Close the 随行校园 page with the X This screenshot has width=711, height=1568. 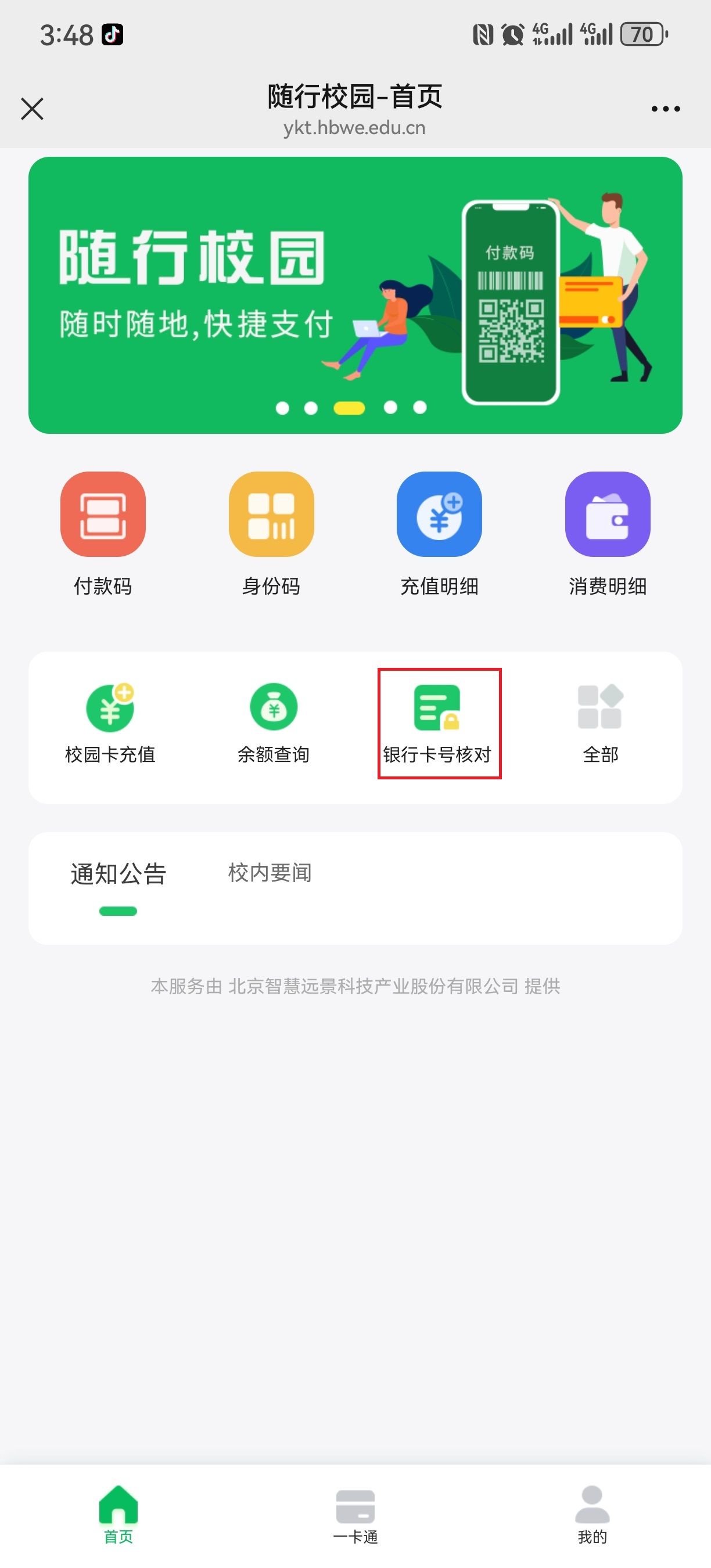33,109
